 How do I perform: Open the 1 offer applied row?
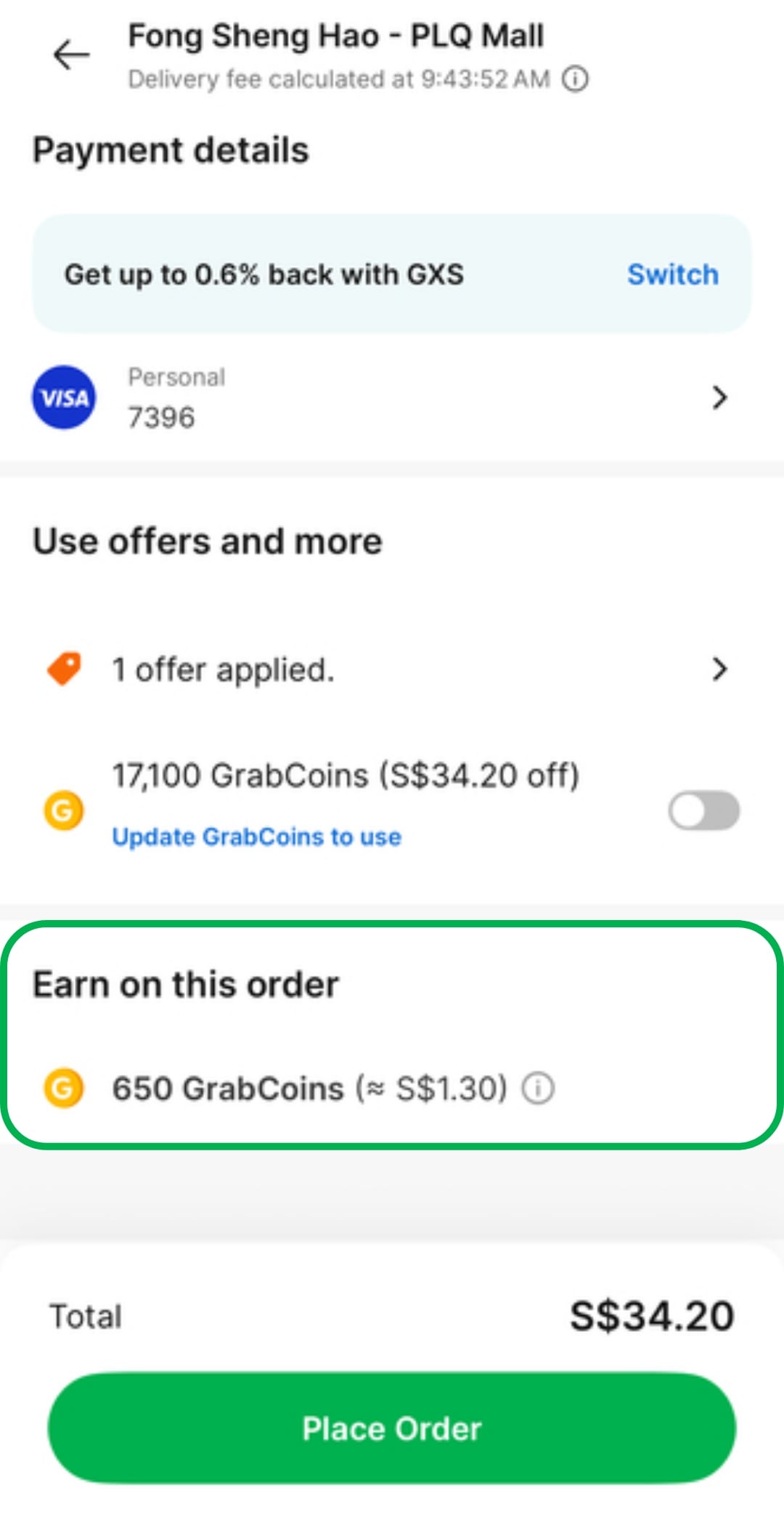[392, 669]
